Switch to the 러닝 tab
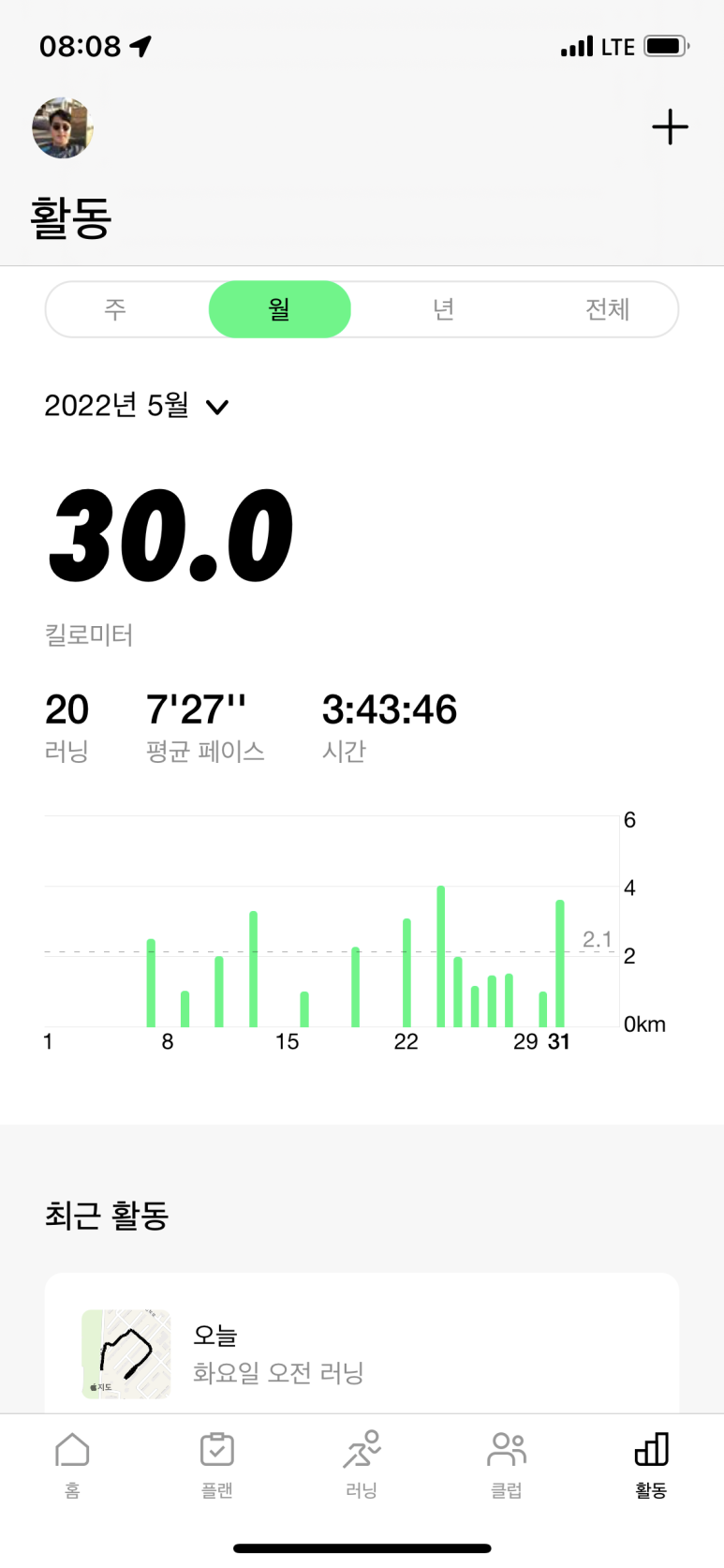724x1568 pixels. tap(362, 1463)
